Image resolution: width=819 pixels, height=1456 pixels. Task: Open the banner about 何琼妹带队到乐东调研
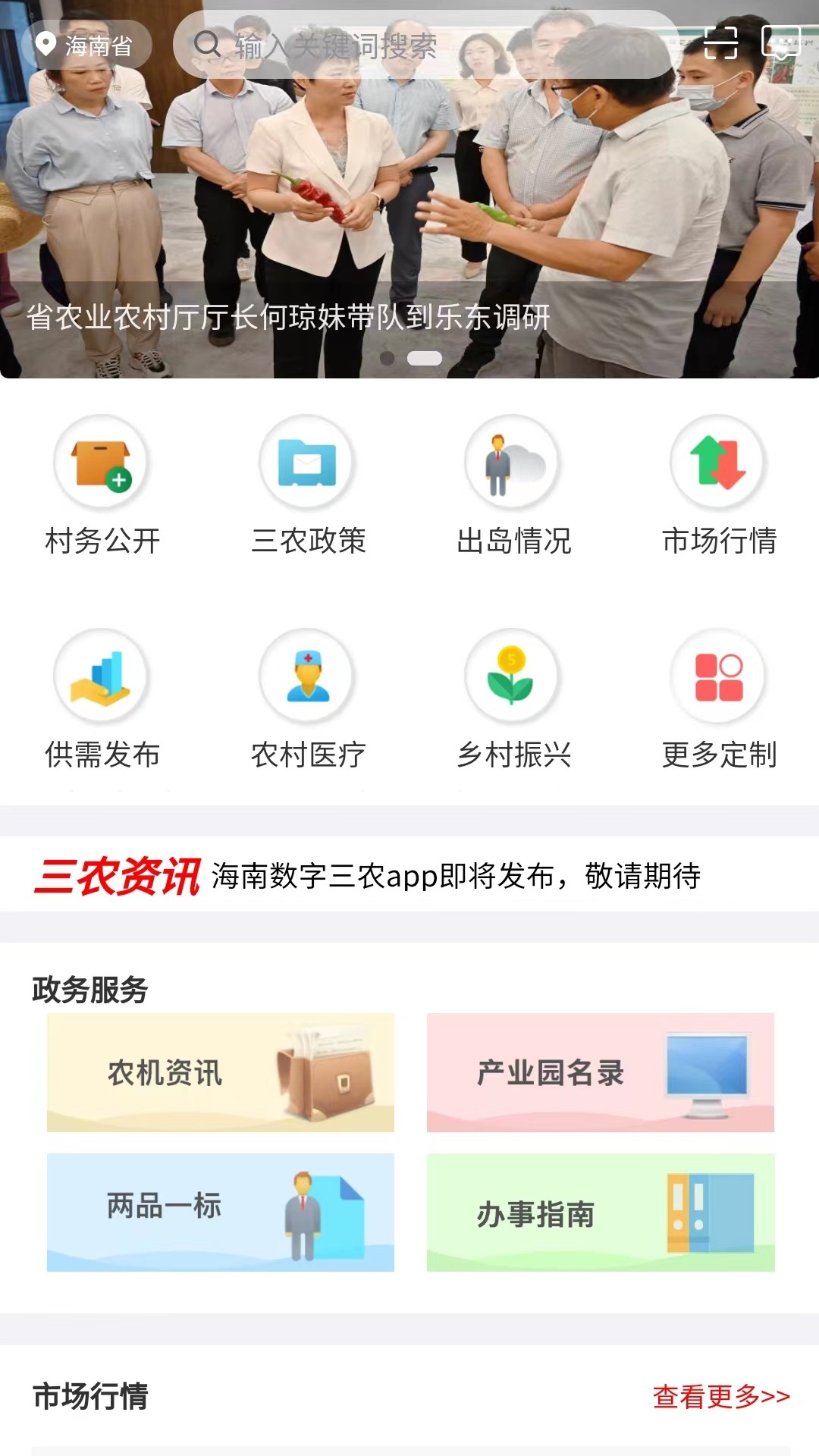[x=409, y=227]
